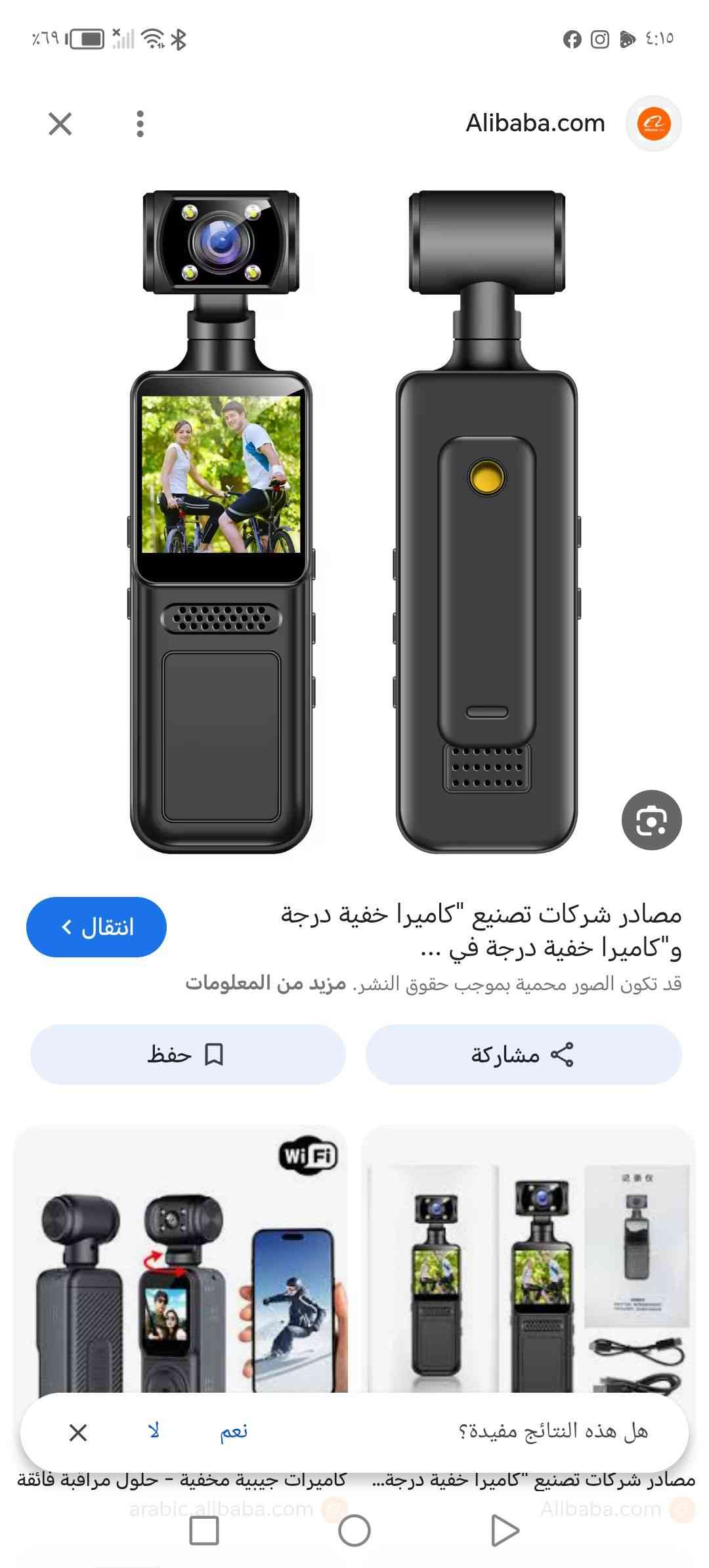Open the three-dot overflow menu
This screenshot has width=709, height=1568.
click(x=140, y=123)
